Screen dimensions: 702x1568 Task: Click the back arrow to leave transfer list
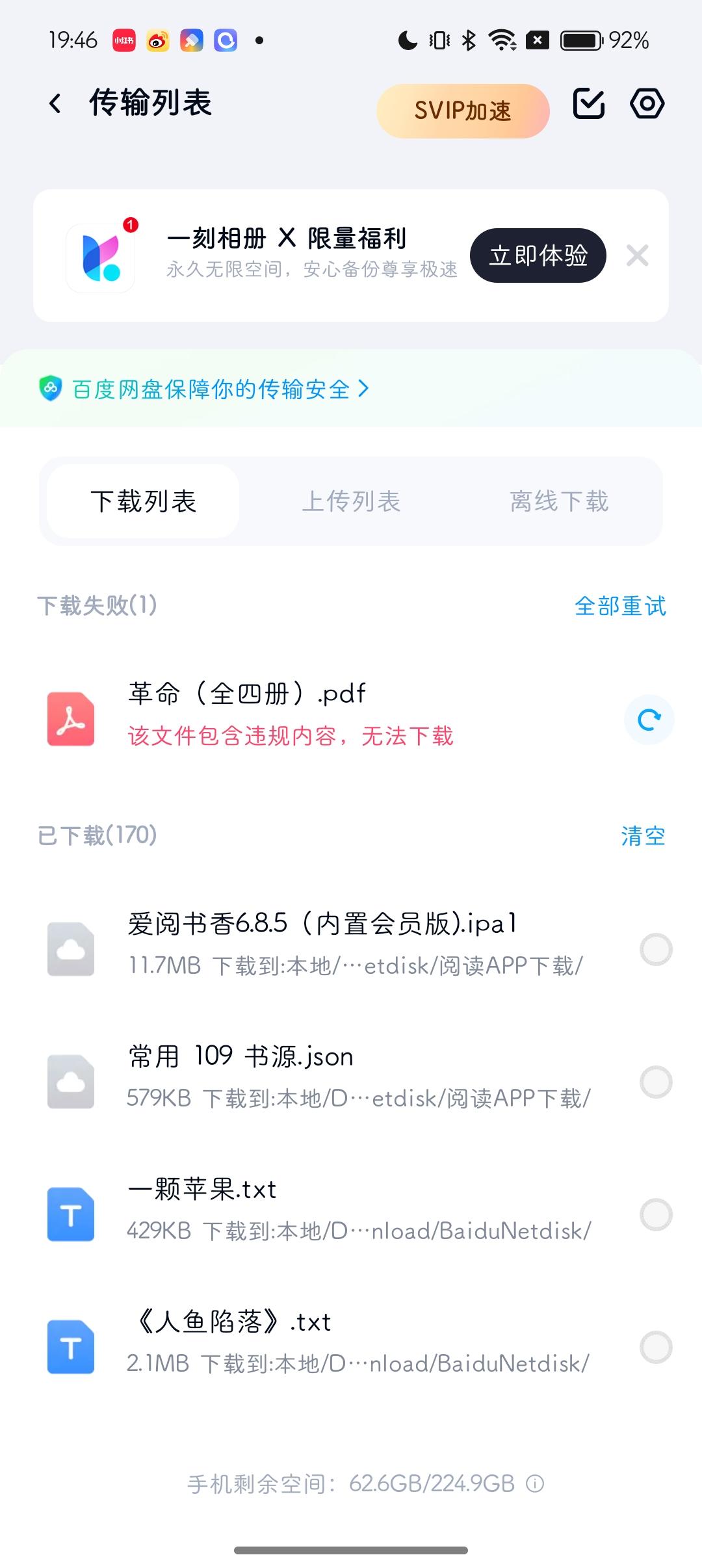pyautogui.click(x=55, y=103)
